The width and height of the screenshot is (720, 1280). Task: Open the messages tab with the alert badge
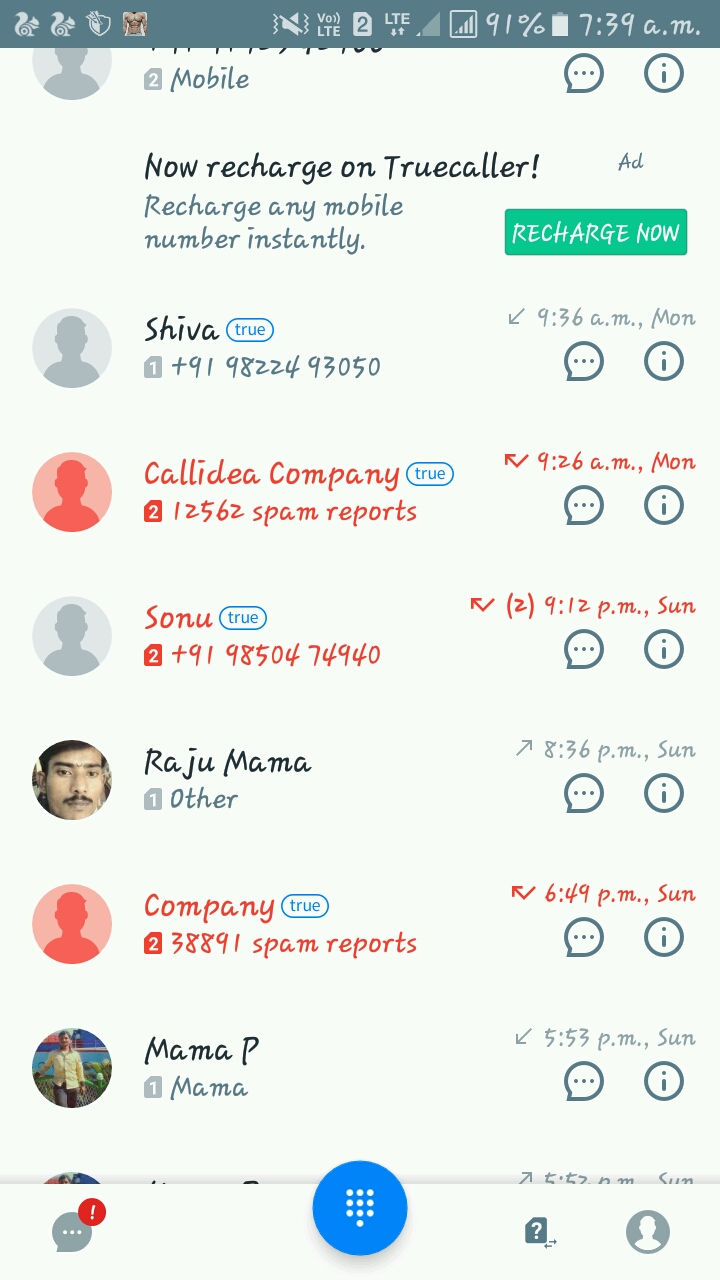pyautogui.click(x=73, y=1231)
